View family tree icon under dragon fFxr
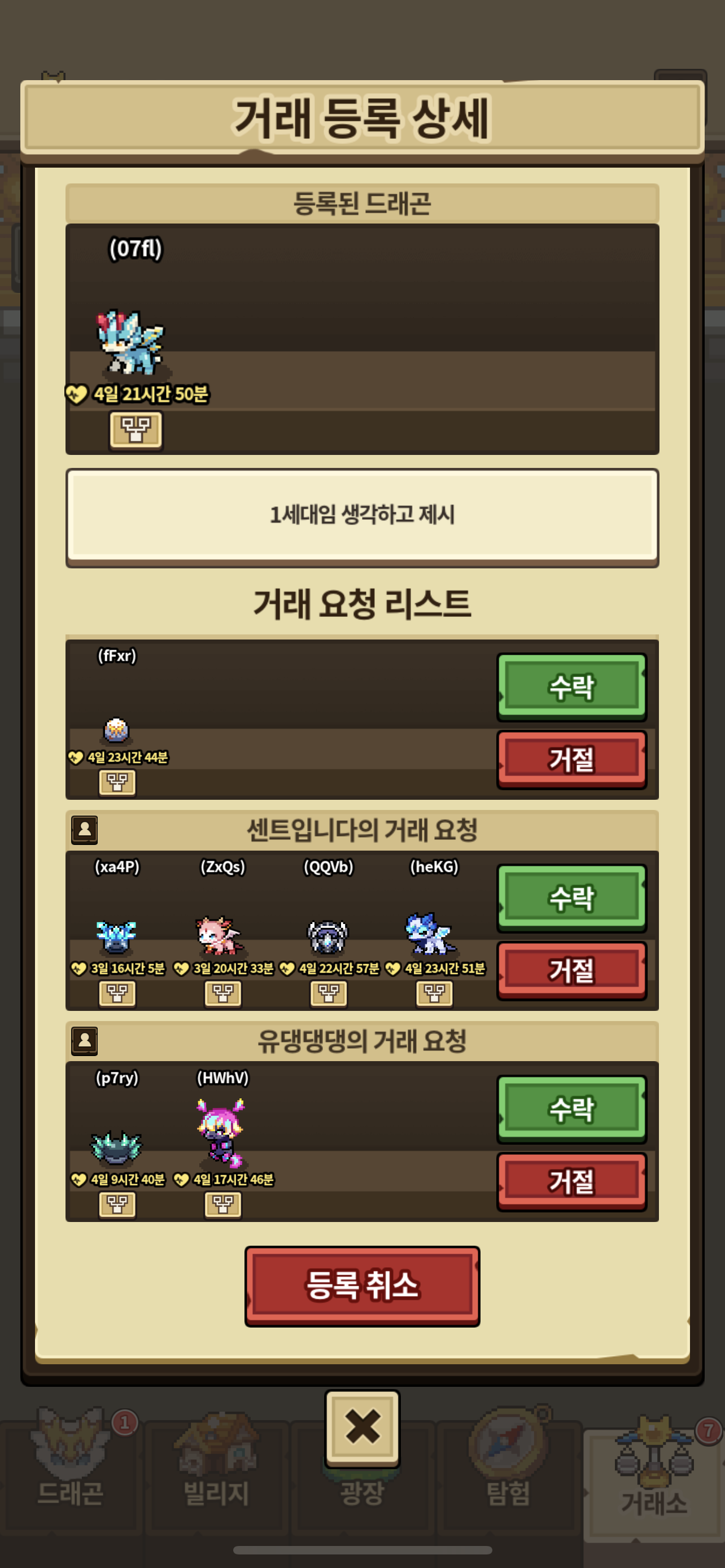 coord(117,782)
